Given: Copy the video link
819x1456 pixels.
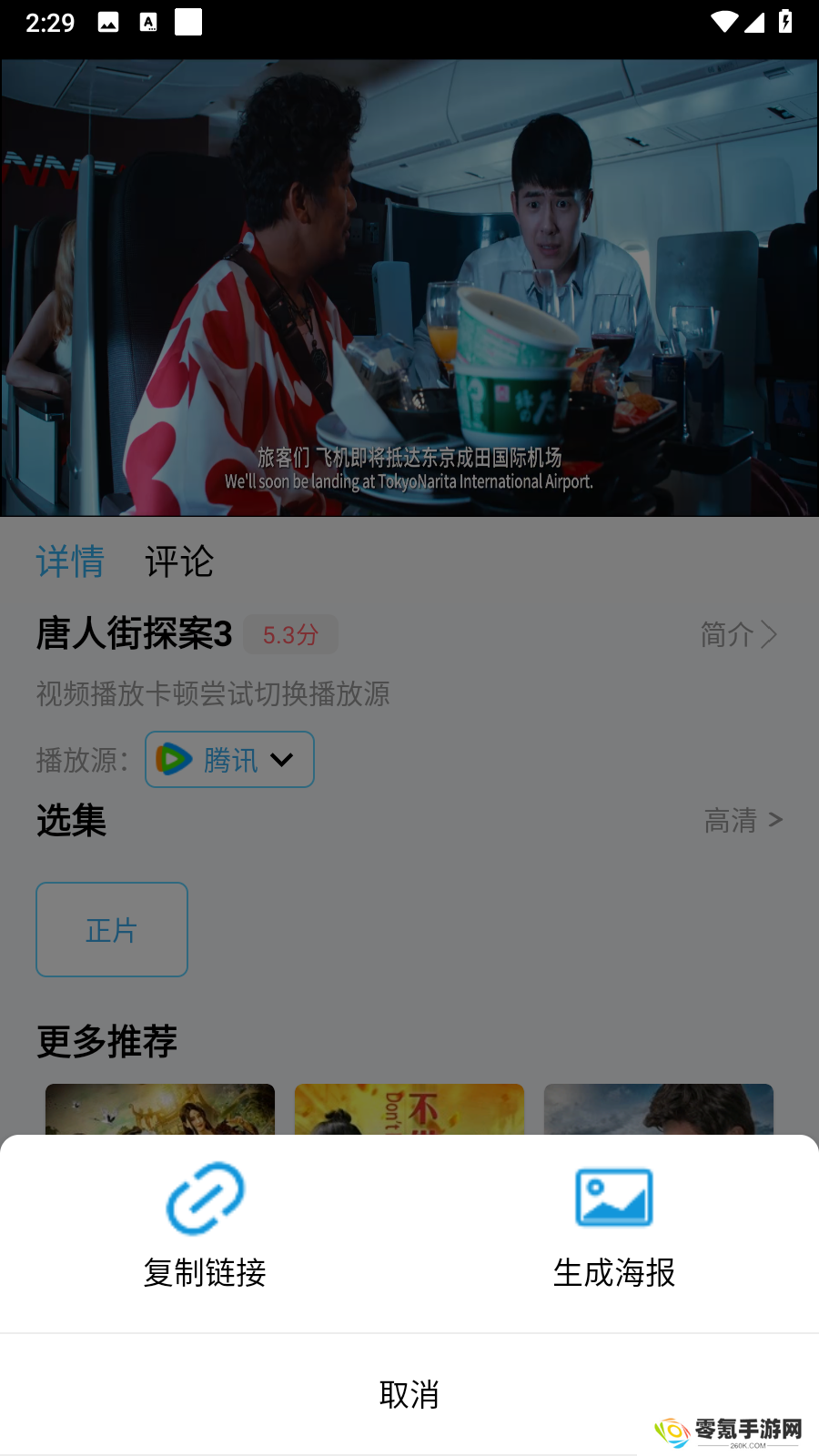Looking at the screenshot, I should pyautogui.click(x=205, y=1224).
